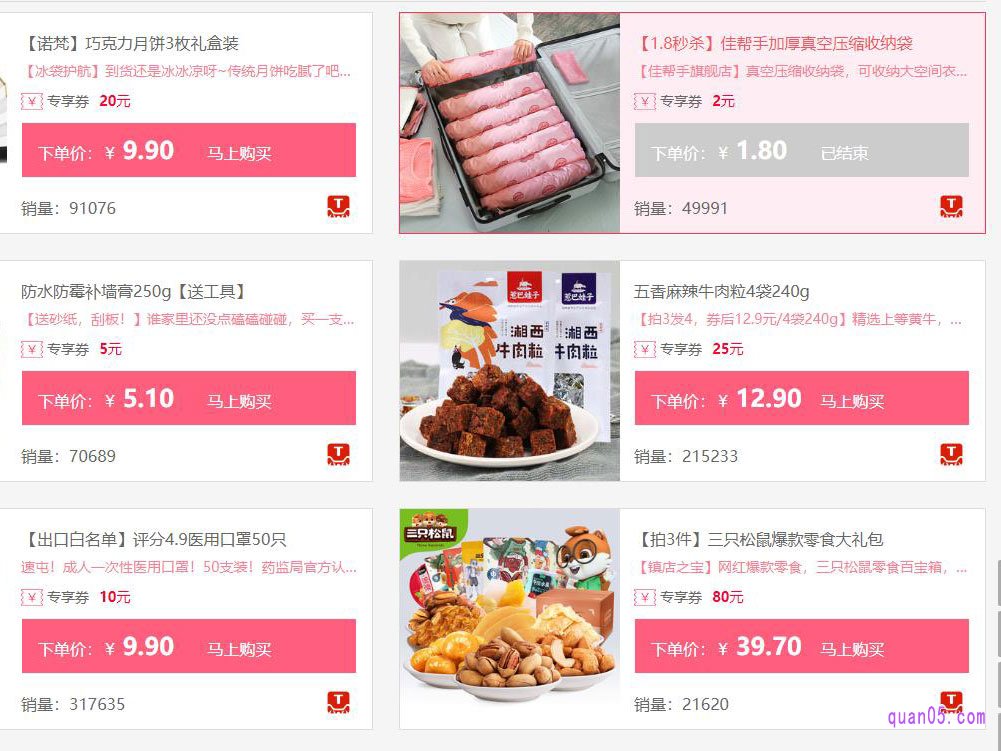Open the 五香麻辣牛肉粒4袋240g title link
Image resolution: width=1001 pixels, height=751 pixels.
(x=721, y=292)
